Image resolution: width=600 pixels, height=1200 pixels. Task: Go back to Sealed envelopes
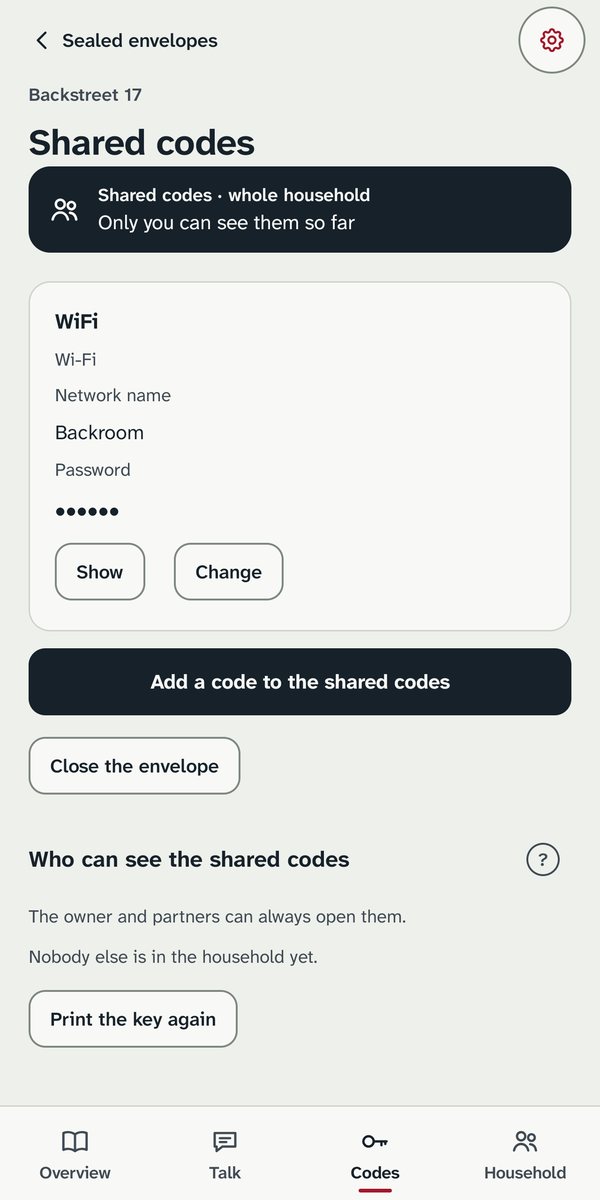tap(125, 41)
